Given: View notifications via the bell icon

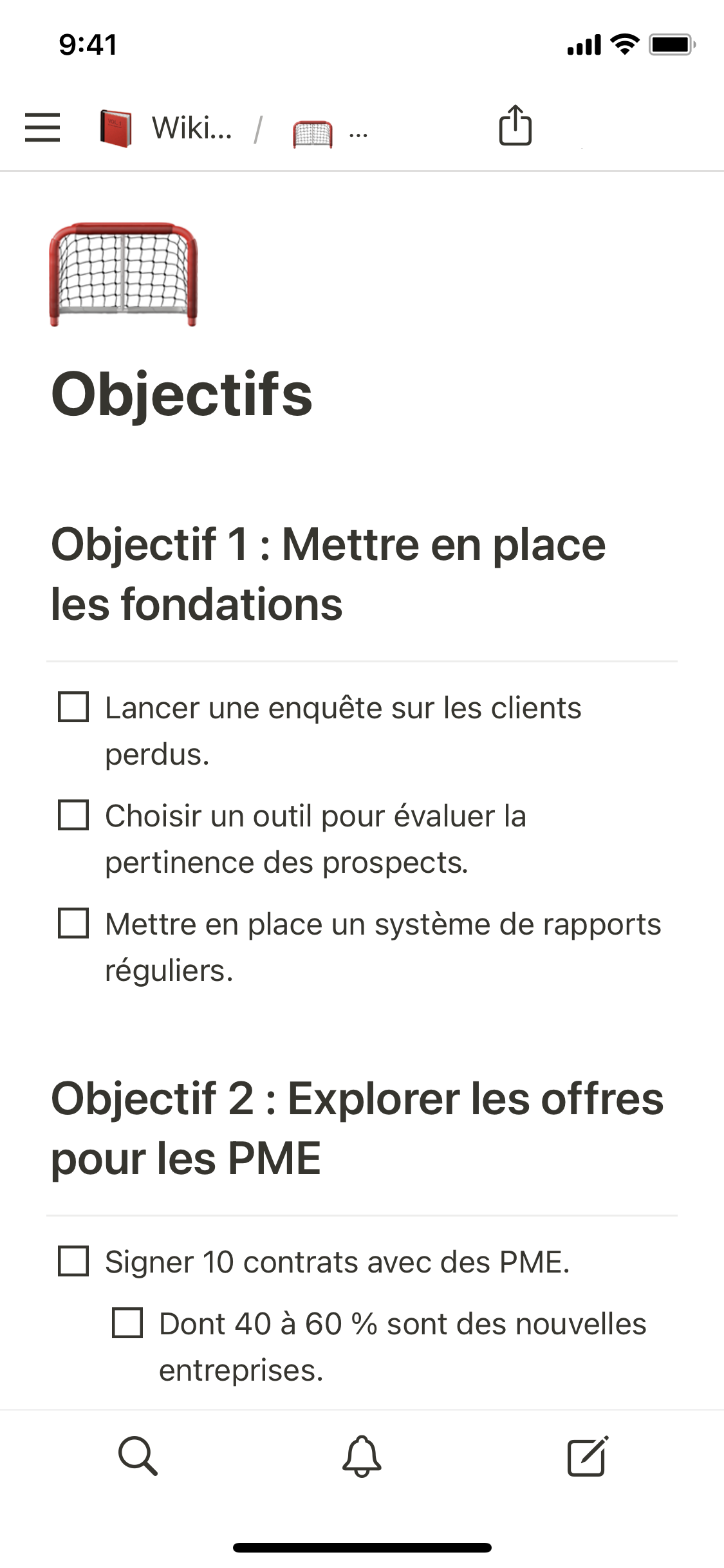Looking at the screenshot, I should pos(362,1455).
